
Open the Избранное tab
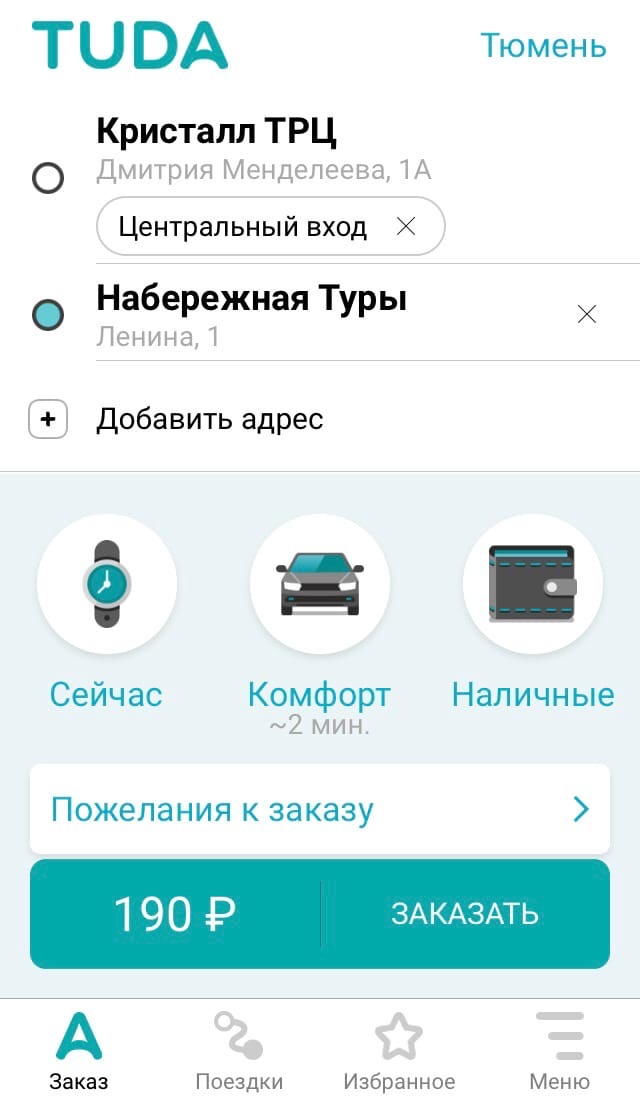coord(399,1050)
